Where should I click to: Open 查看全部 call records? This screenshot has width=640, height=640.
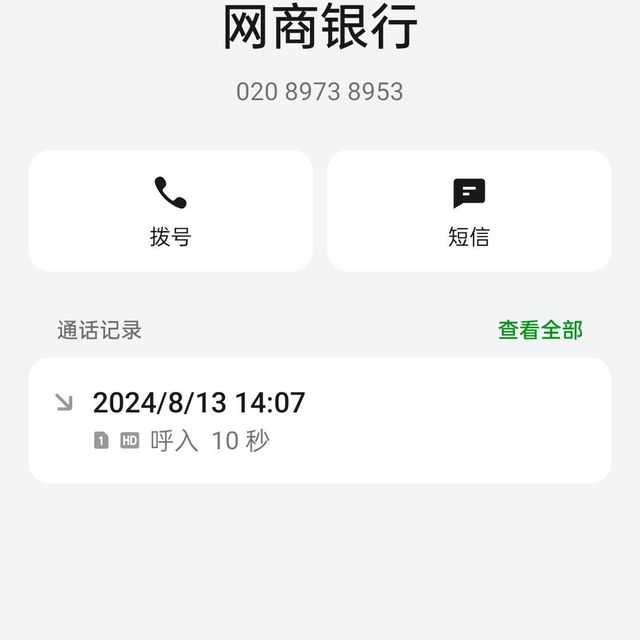click(540, 330)
